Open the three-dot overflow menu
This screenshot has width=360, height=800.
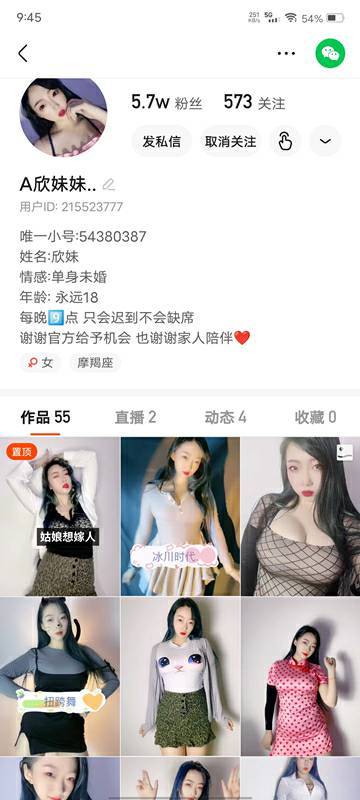point(286,53)
